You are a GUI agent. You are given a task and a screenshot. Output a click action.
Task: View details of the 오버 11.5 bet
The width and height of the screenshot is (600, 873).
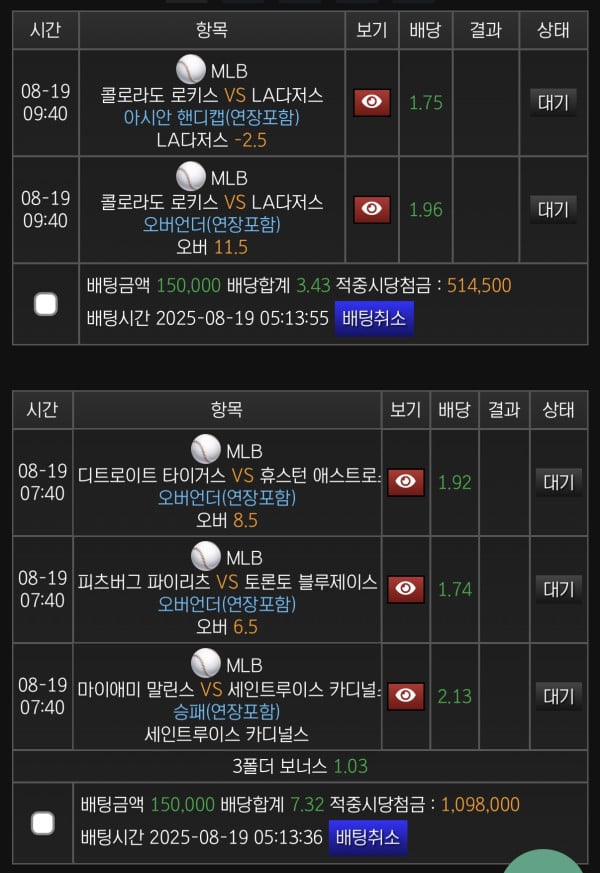tap(371, 208)
